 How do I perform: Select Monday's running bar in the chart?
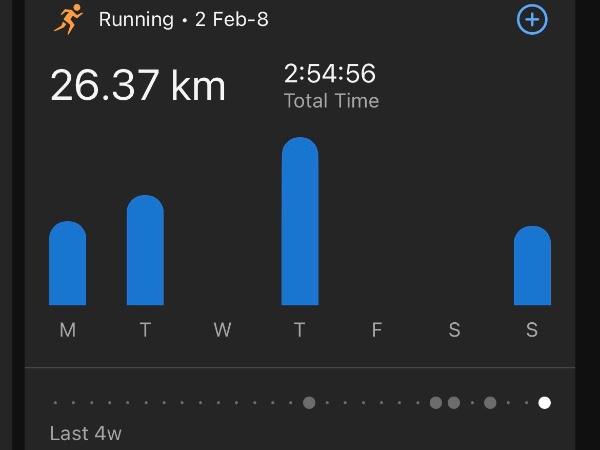click(x=68, y=264)
